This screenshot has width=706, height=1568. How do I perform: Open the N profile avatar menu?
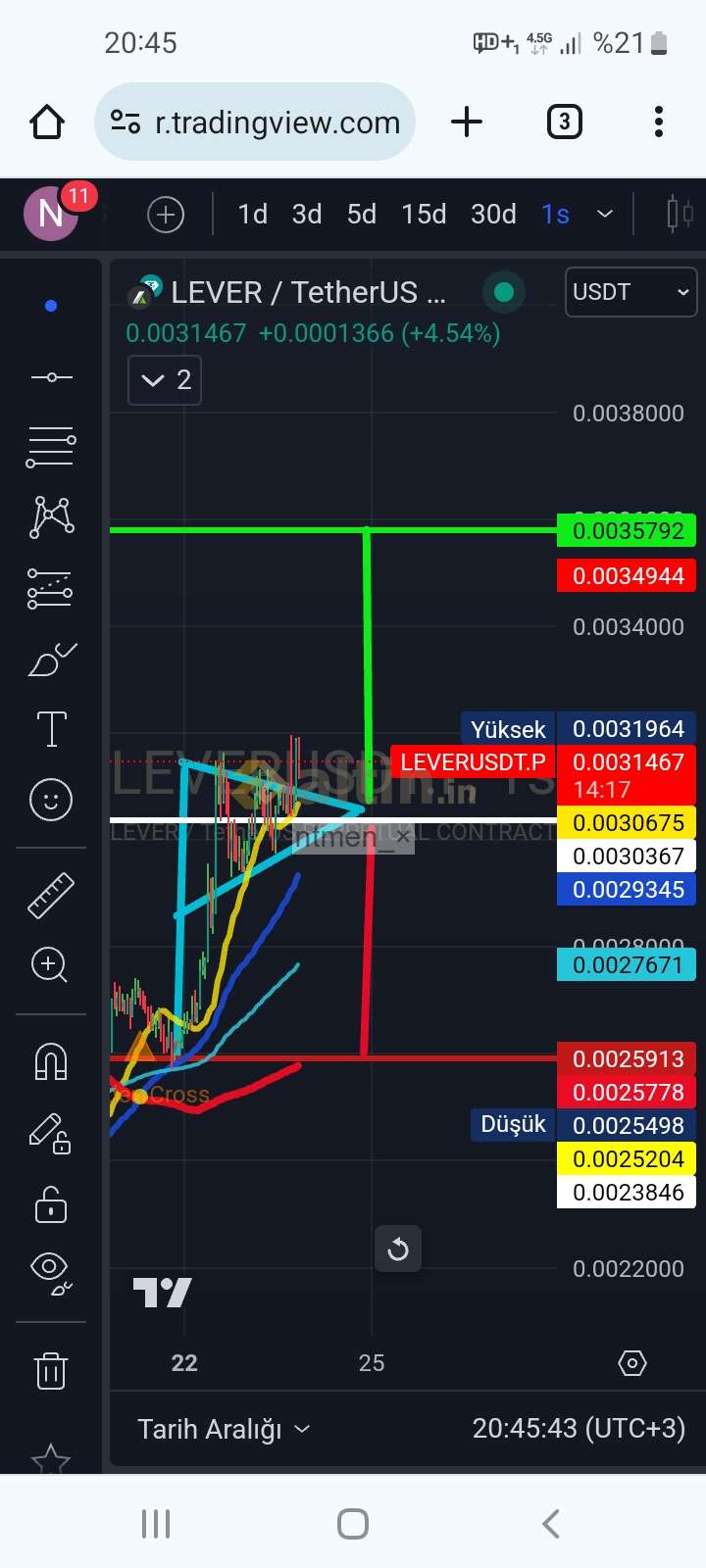coord(51,214)
